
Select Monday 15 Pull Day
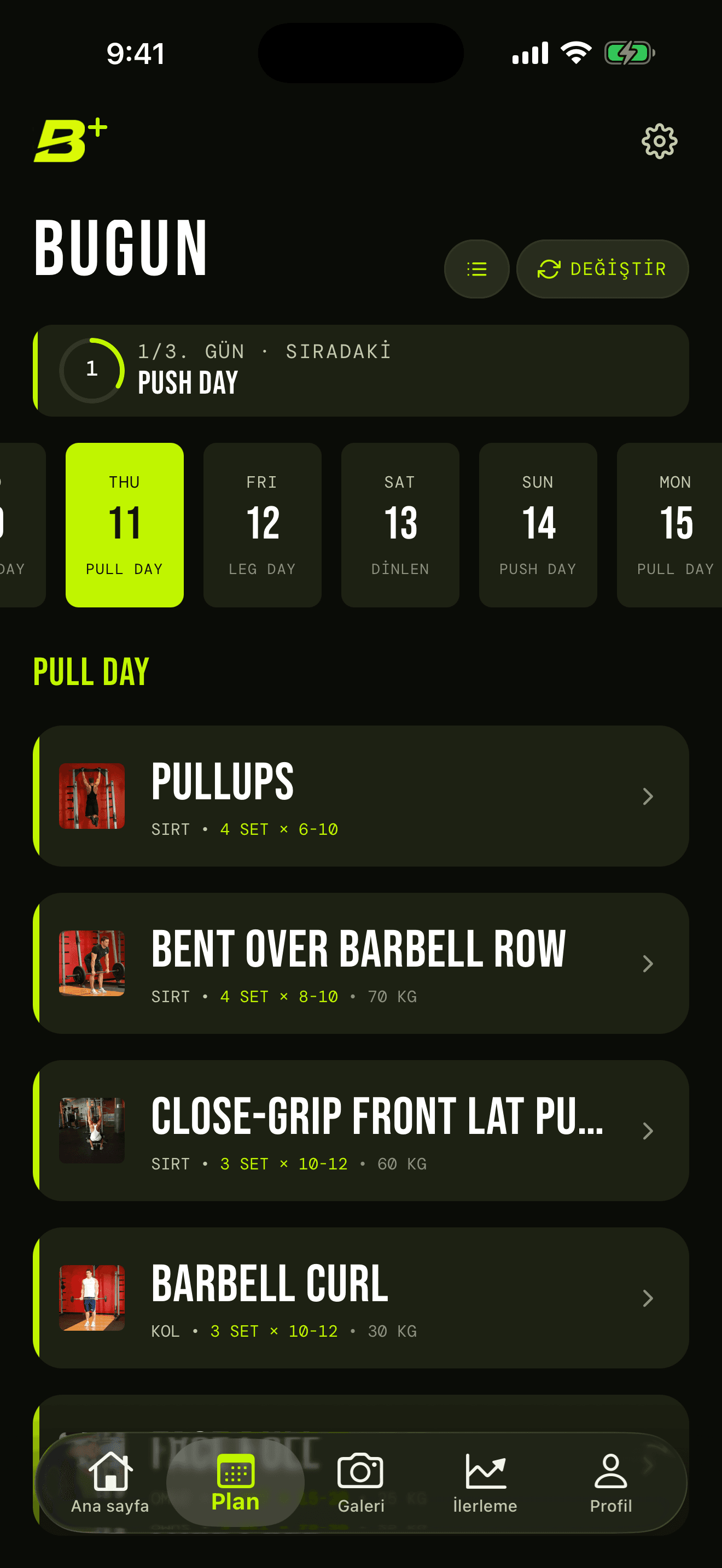pos(669,525)
